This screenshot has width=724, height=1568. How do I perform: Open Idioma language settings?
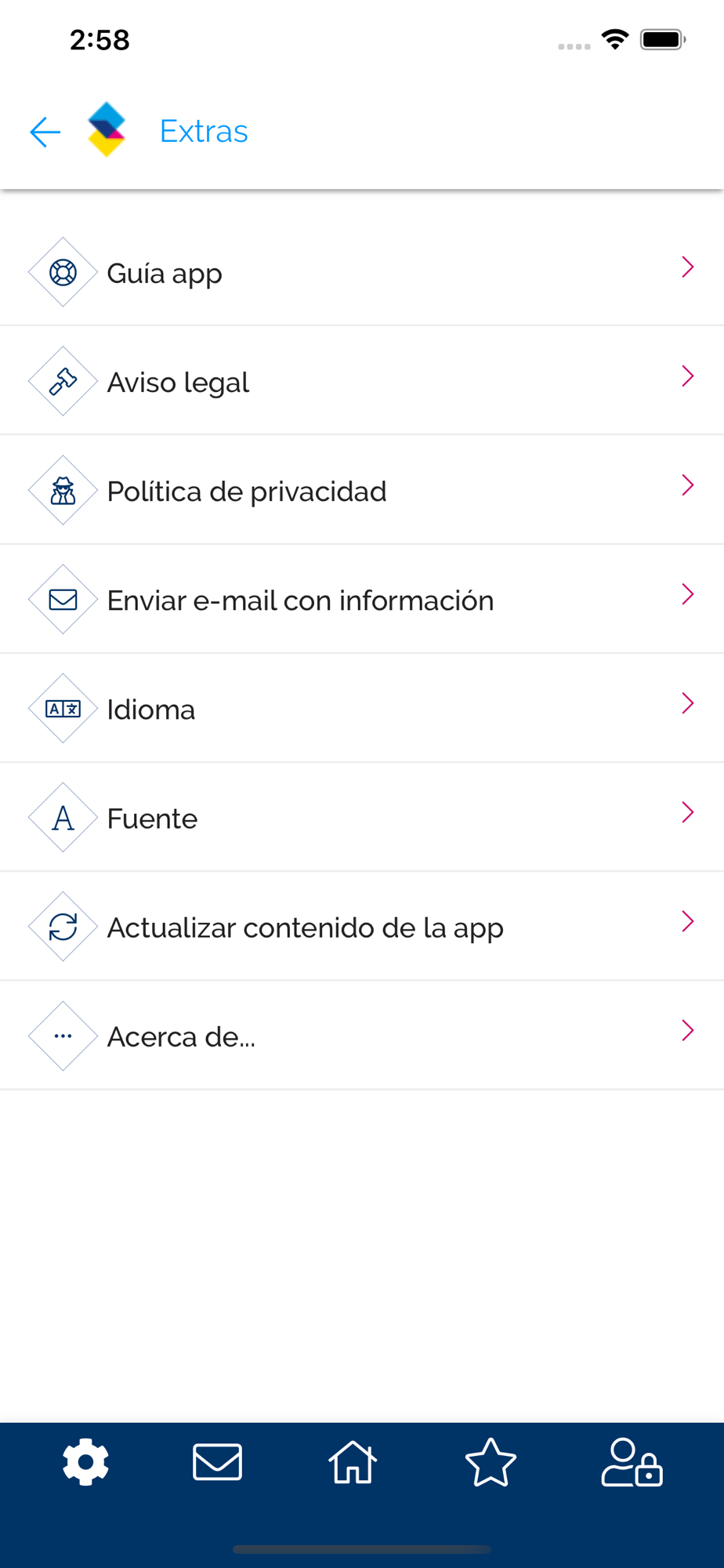(x=362, y=708)
